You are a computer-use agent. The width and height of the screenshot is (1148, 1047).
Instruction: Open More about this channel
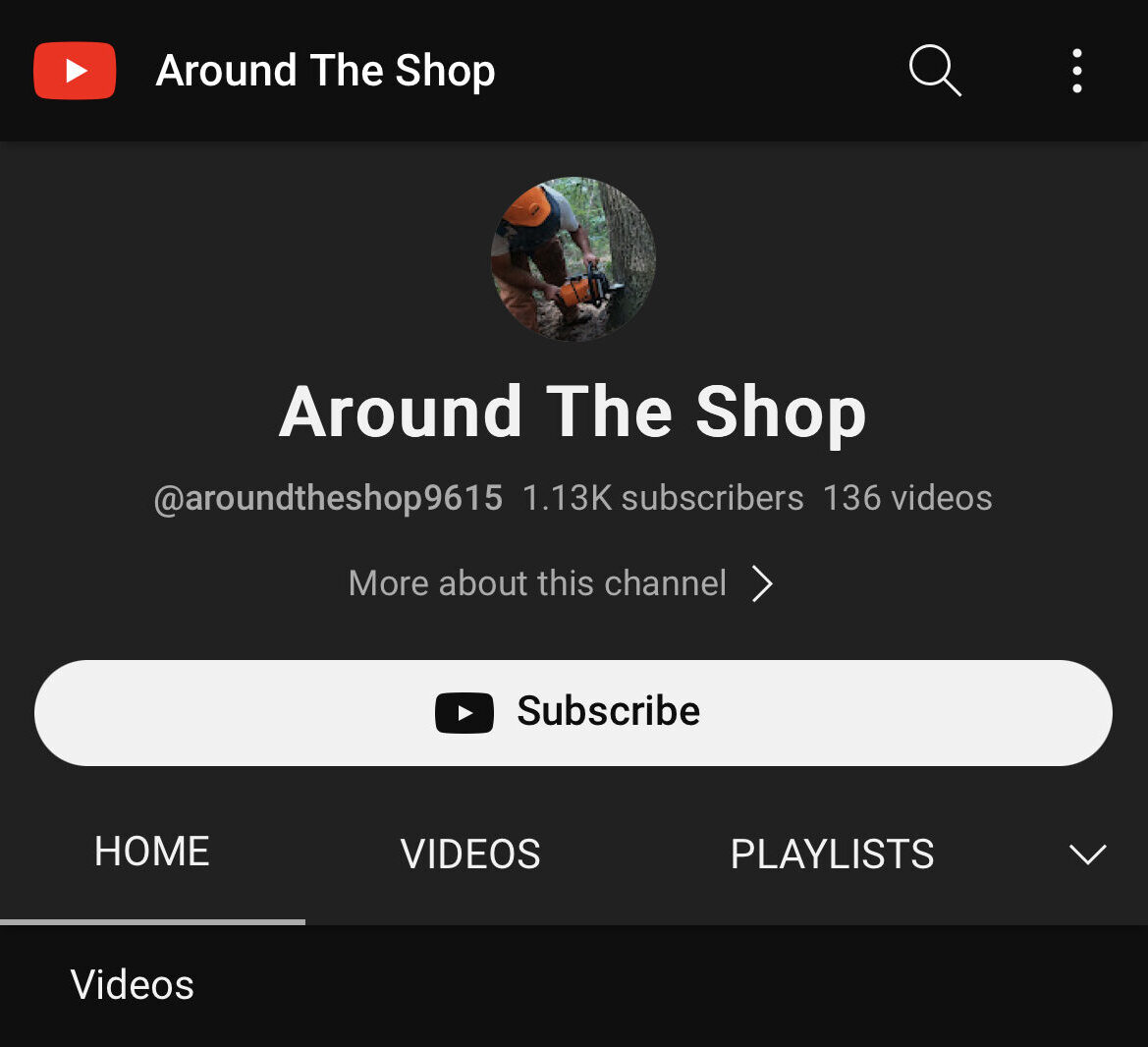tap(561, 583)
